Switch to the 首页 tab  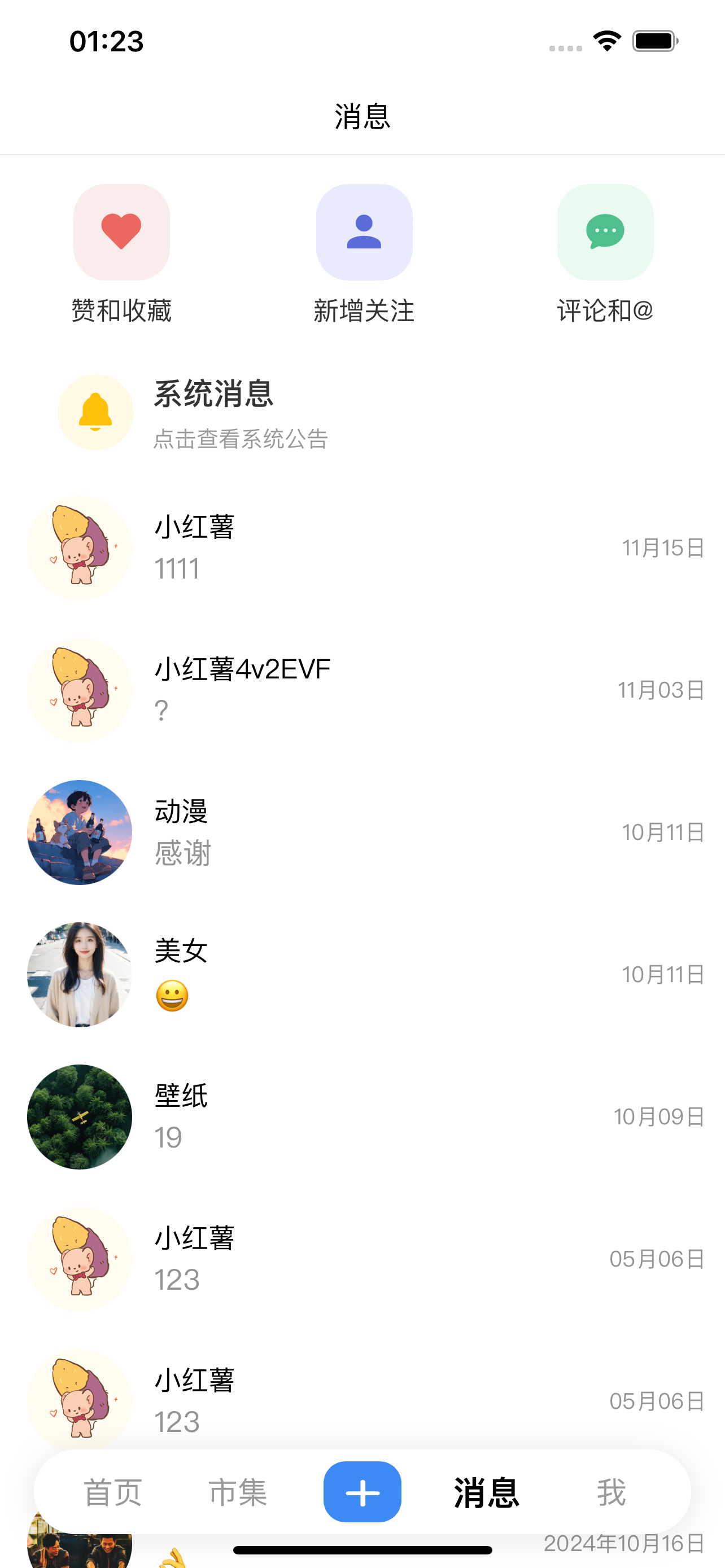pyautogui.click(x=113, y=1492)
